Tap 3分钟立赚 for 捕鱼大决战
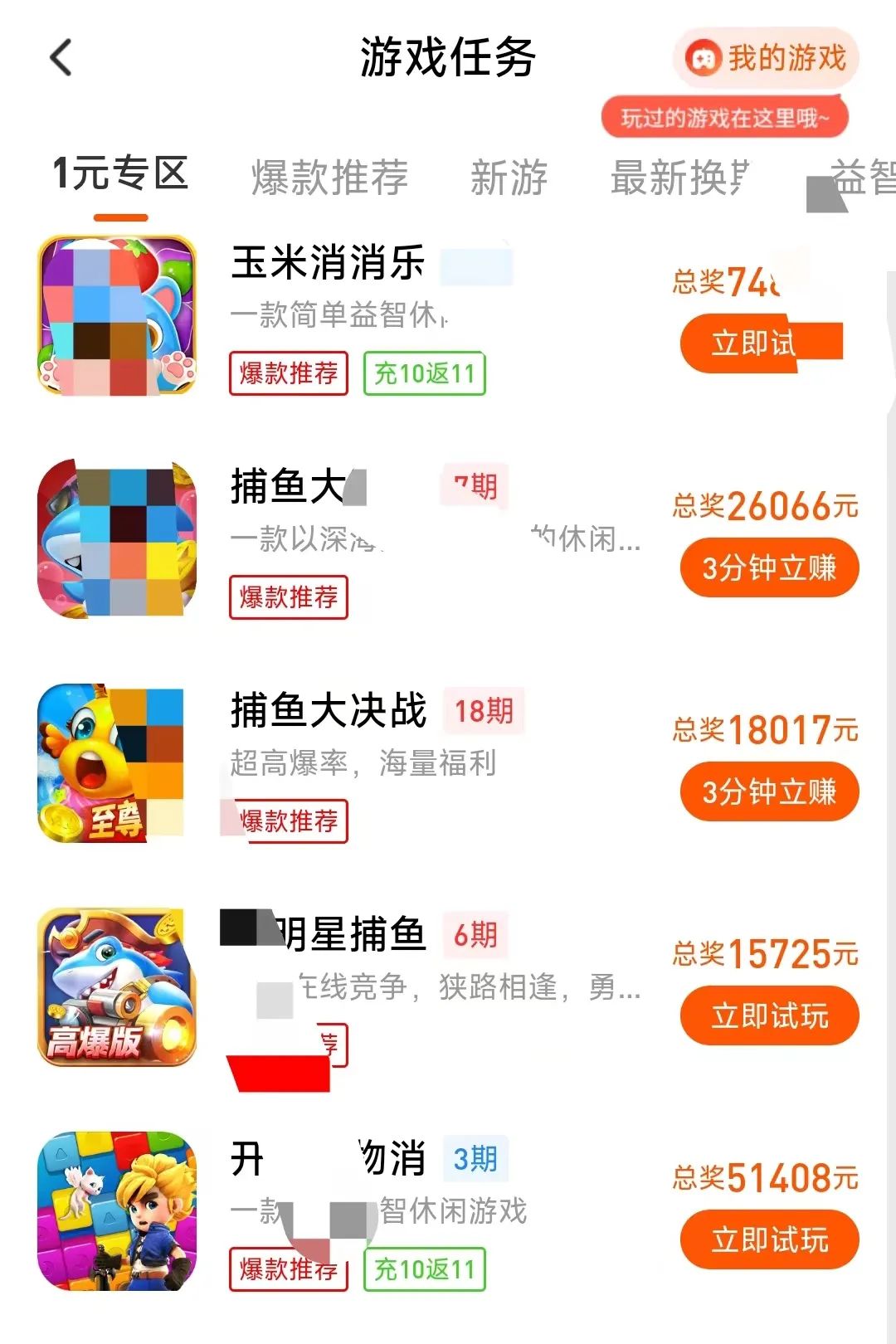 pos(768,792)
